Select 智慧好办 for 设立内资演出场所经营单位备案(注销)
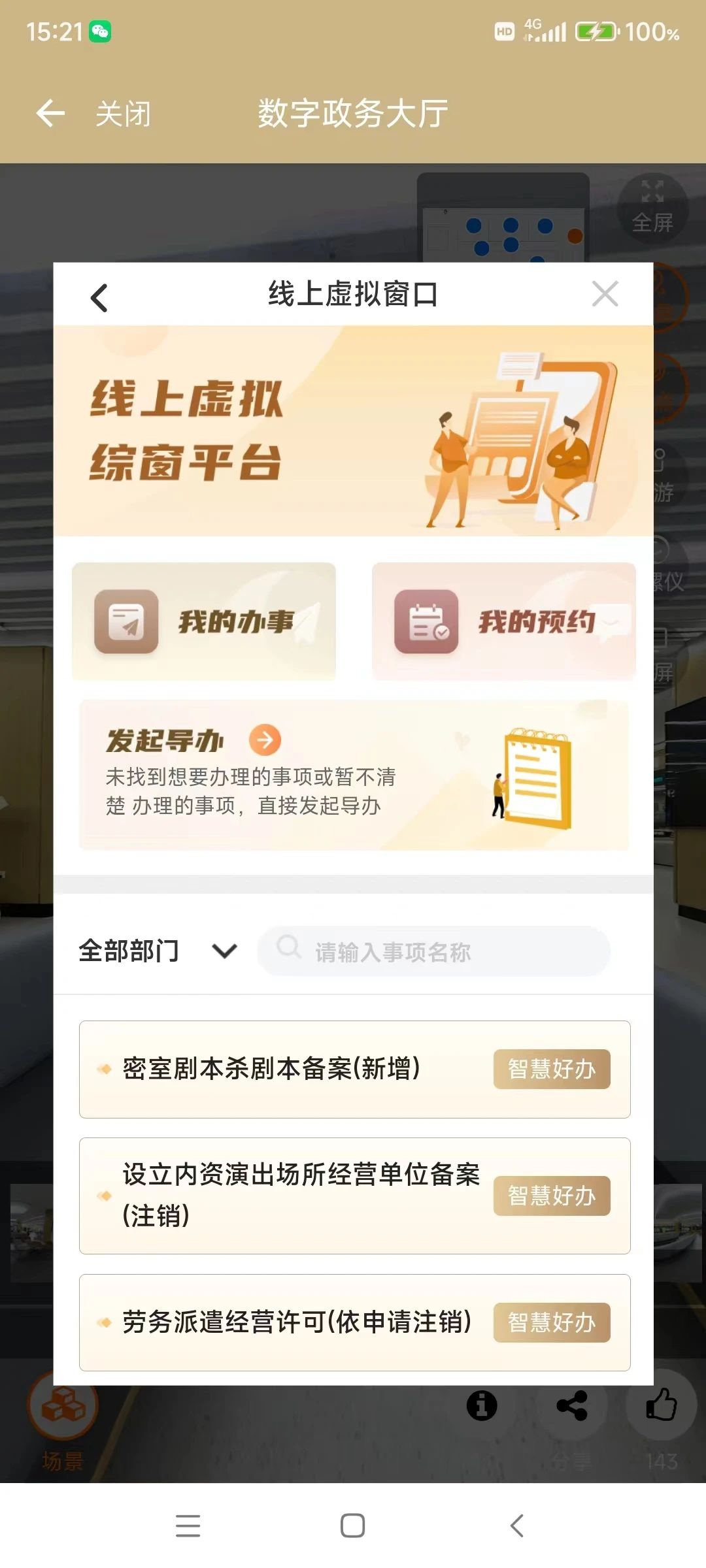Screen dimensions: 706x1568 click(551, 1196)
